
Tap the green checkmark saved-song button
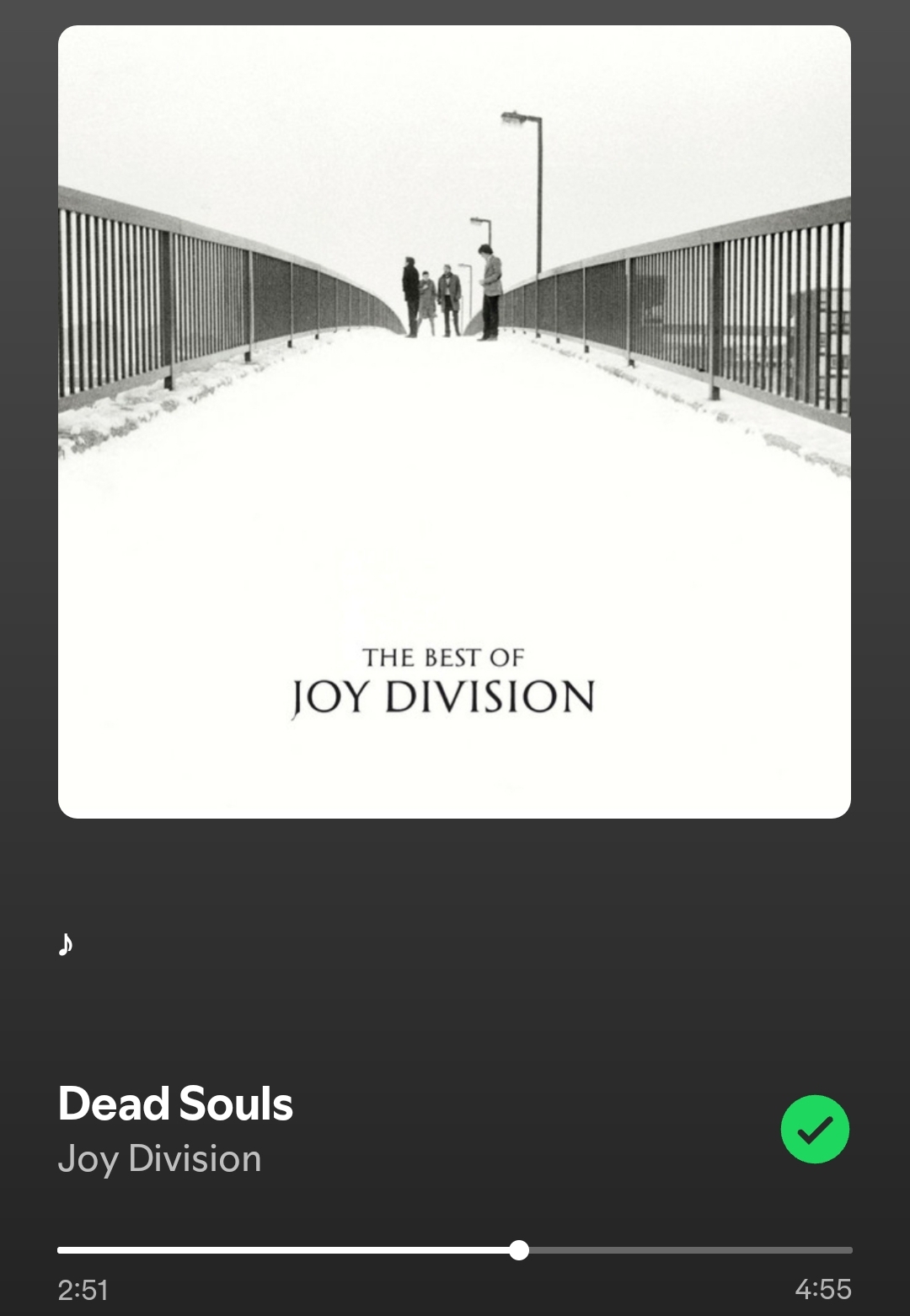(x=815, y=1129)
